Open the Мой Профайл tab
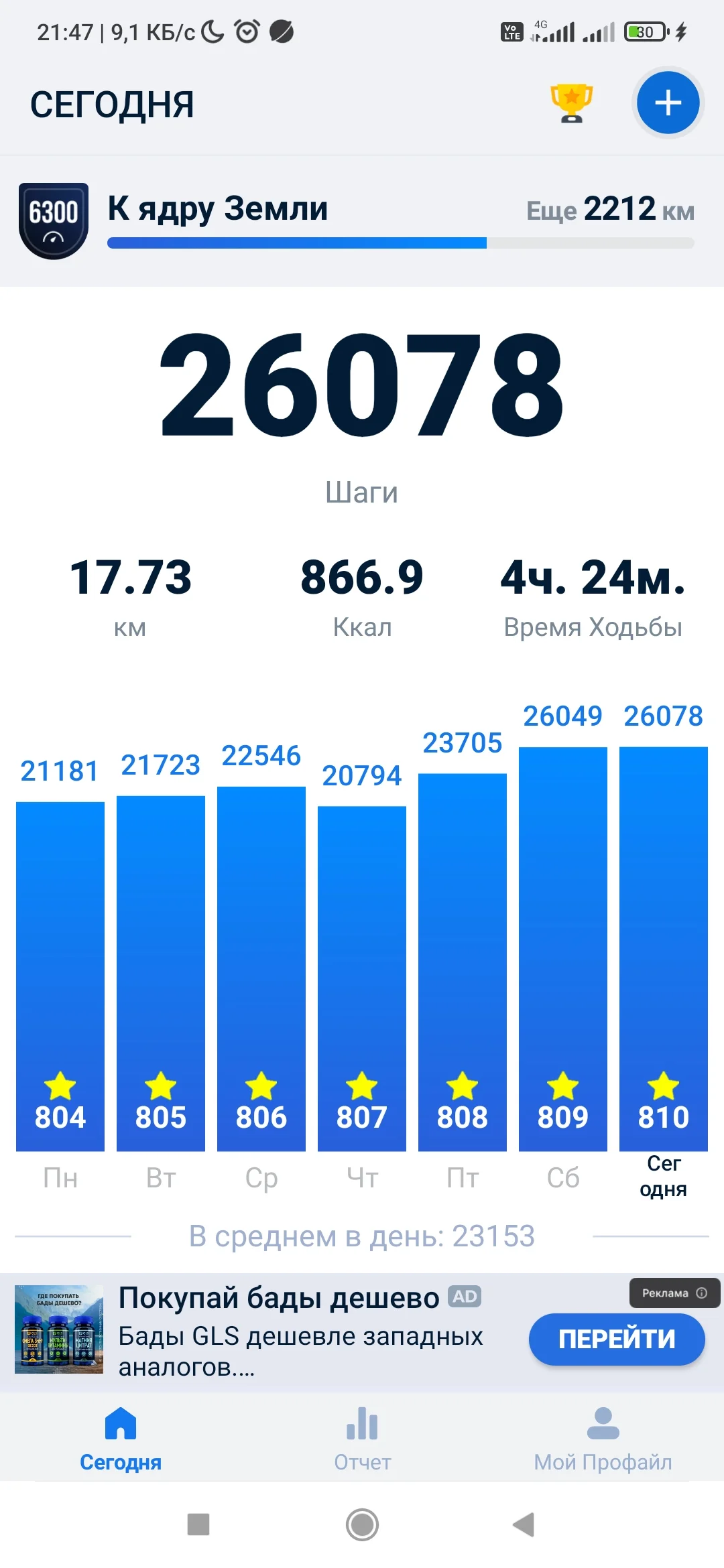Screen dimensions: 724x1568 click(x=603, y=1438)
